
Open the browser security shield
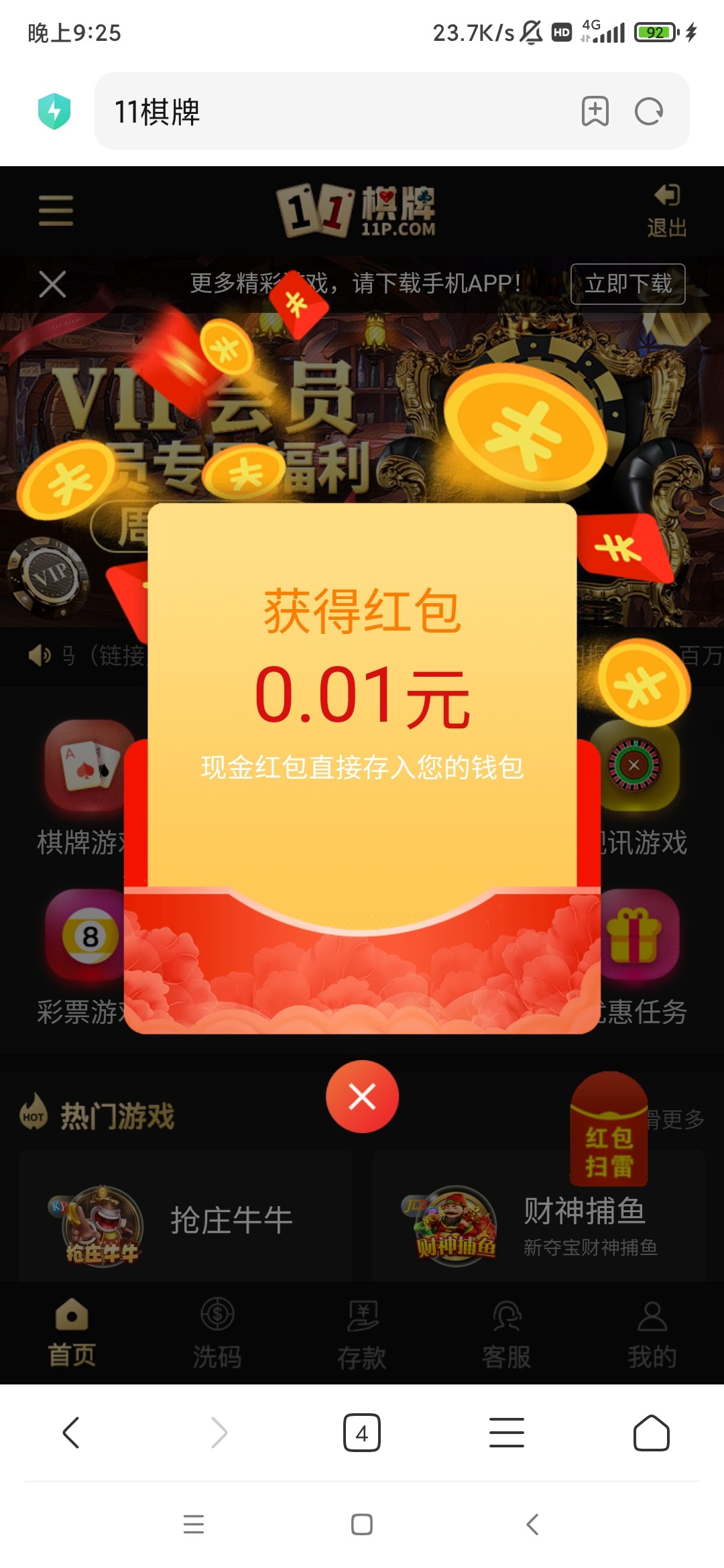point(54,111)
